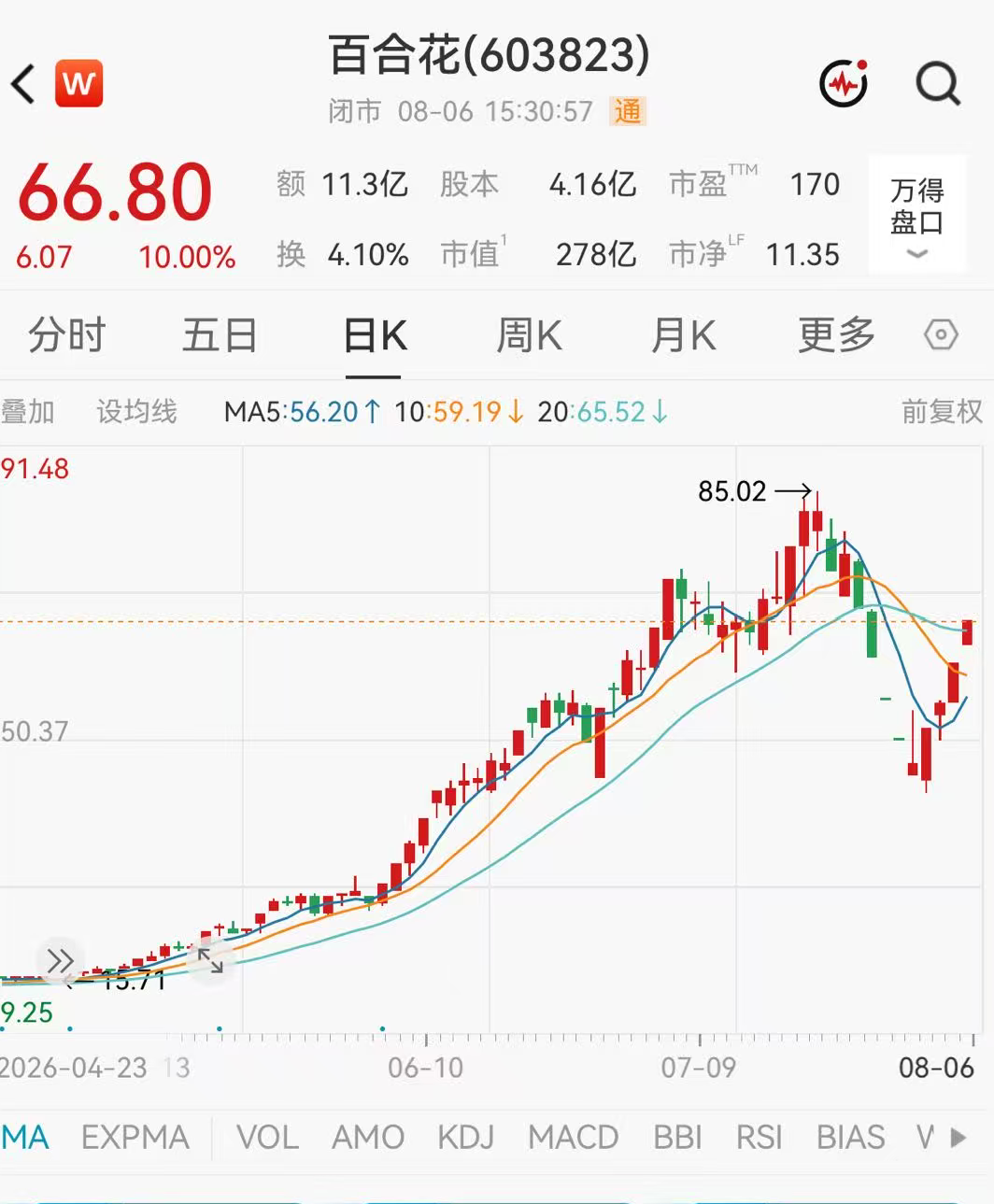Open the market pulse alert icon
994x1204 pixels.
[844, 84]
